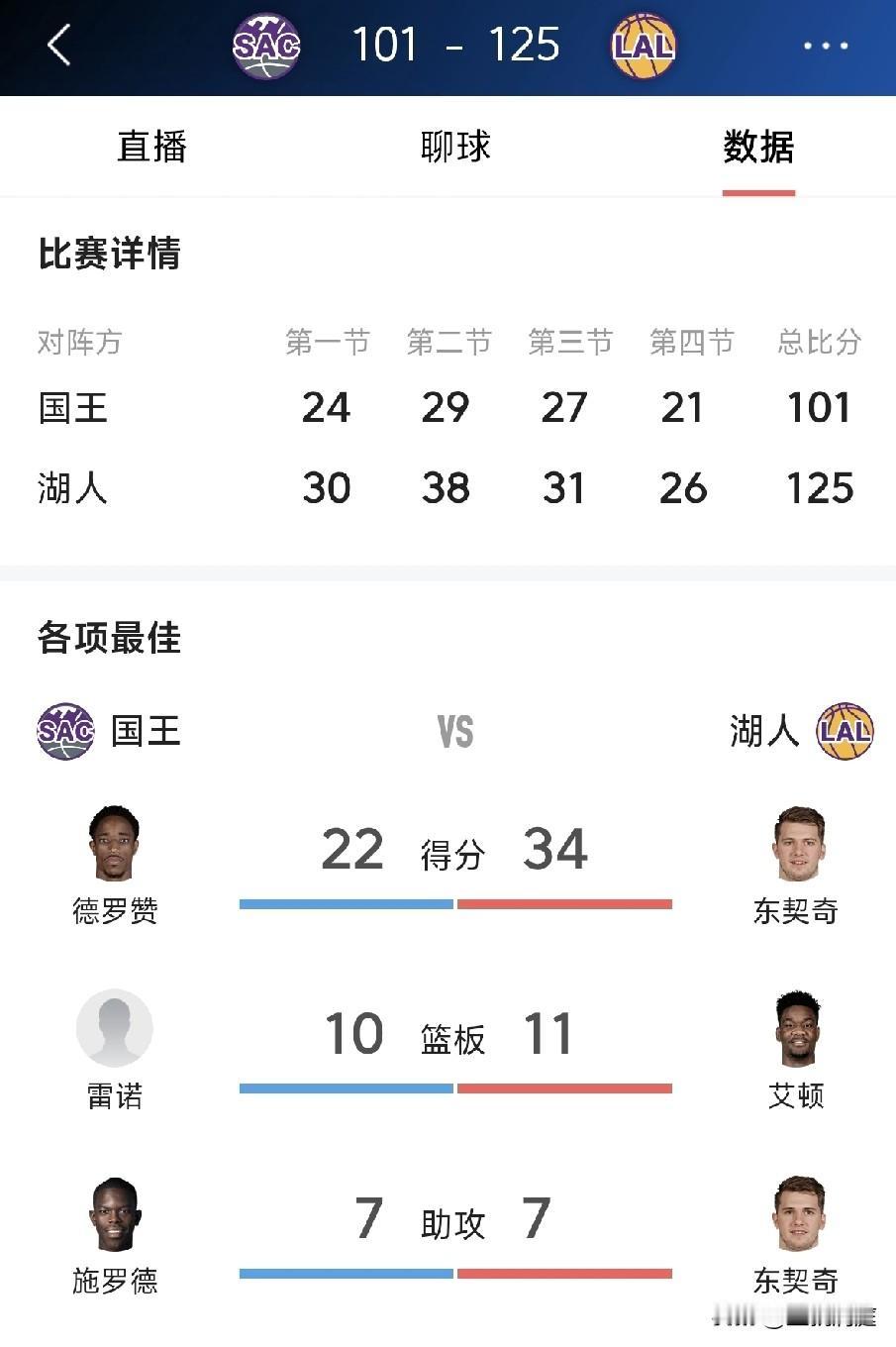Open the LAL Lakers team logo
The width and height of the screenshot is (896, 1347).
(x=644, y=46)
